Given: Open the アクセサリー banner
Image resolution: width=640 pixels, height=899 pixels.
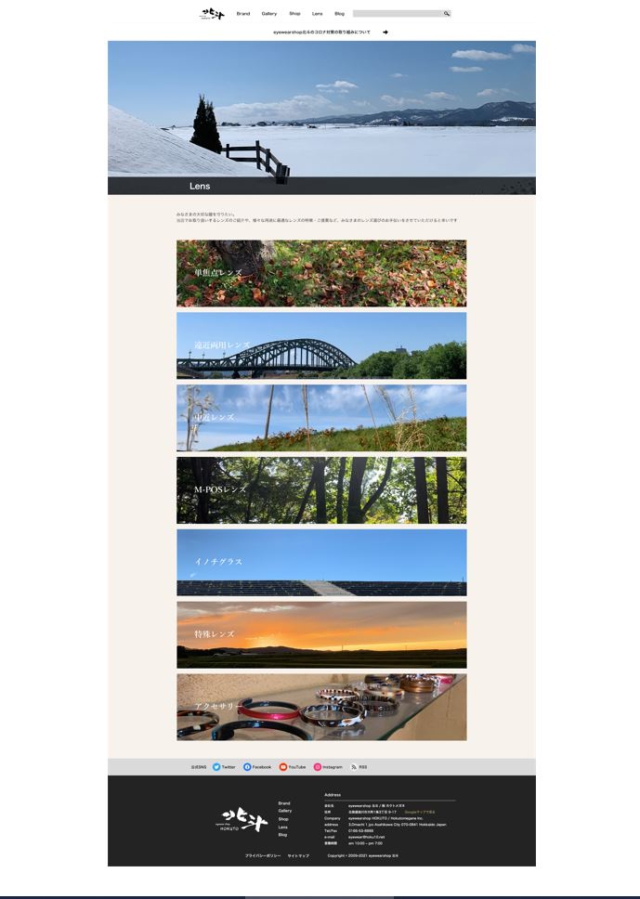Looking at the screenshot, I should pos(321,707).
